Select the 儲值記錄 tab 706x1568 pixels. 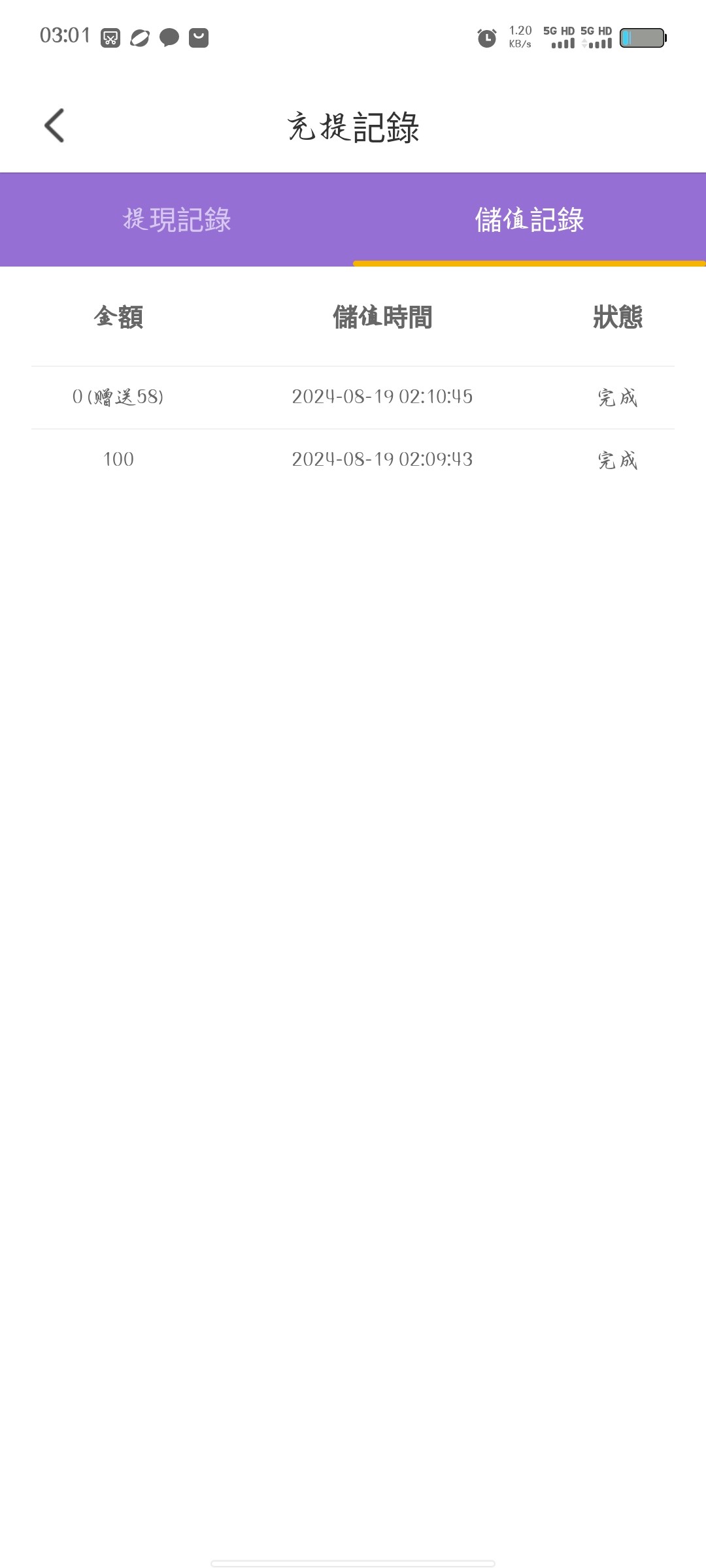pos(529,220)
